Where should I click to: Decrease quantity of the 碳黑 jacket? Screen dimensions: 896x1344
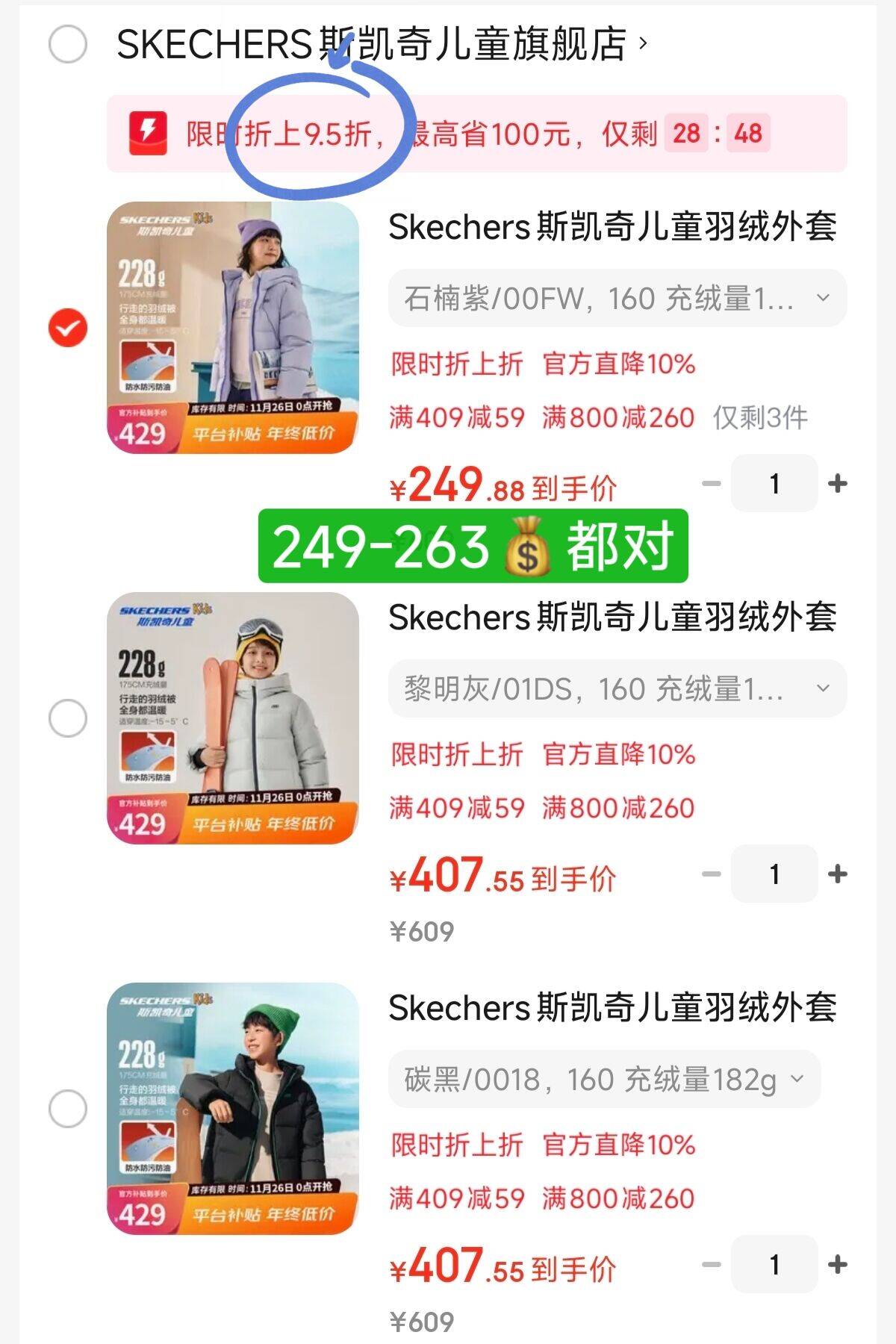click(x=712, y=1265)
